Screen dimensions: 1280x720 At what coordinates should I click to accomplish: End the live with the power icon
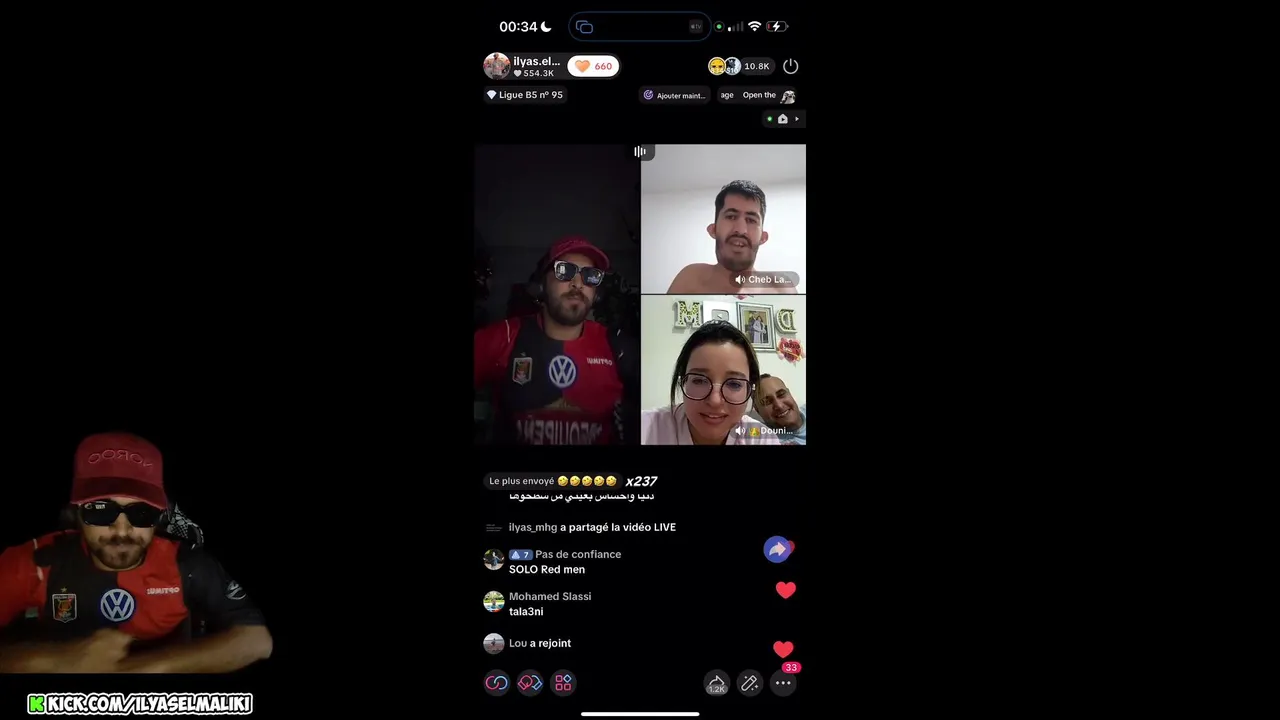(x=790, y=66)
